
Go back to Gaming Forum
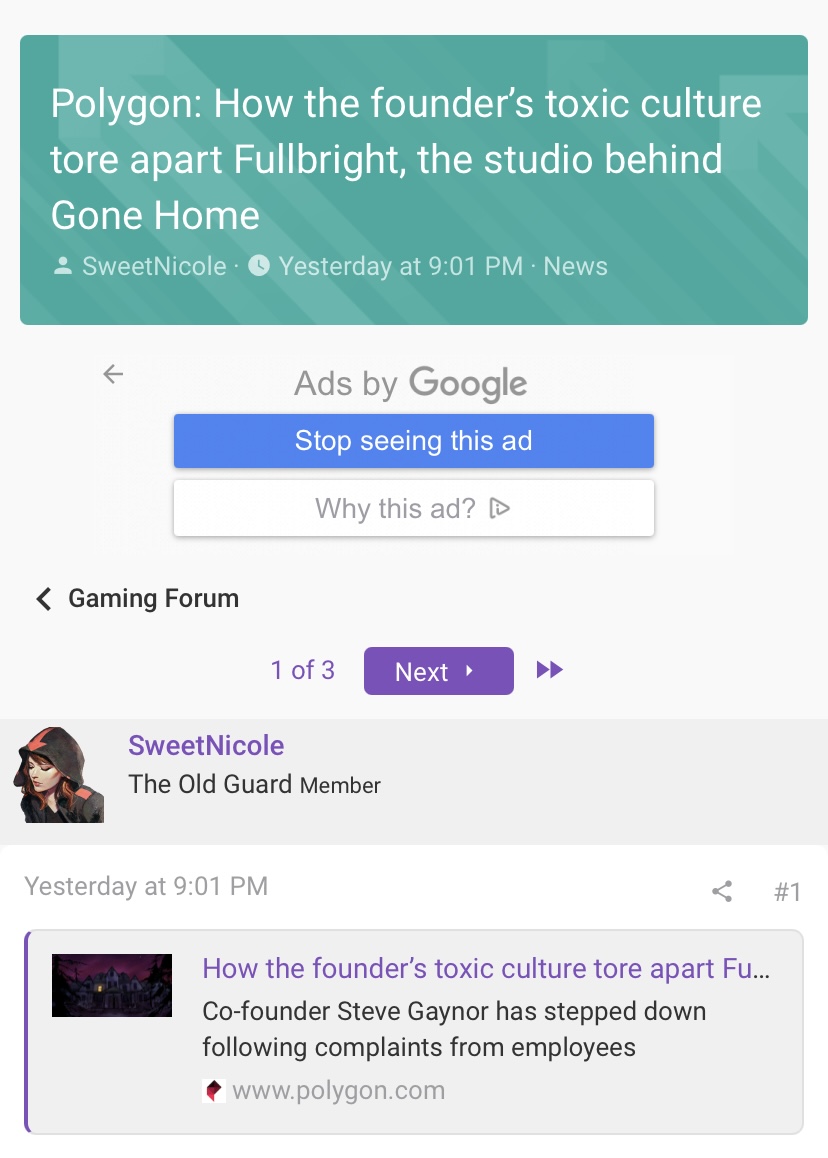click(137, 598)
